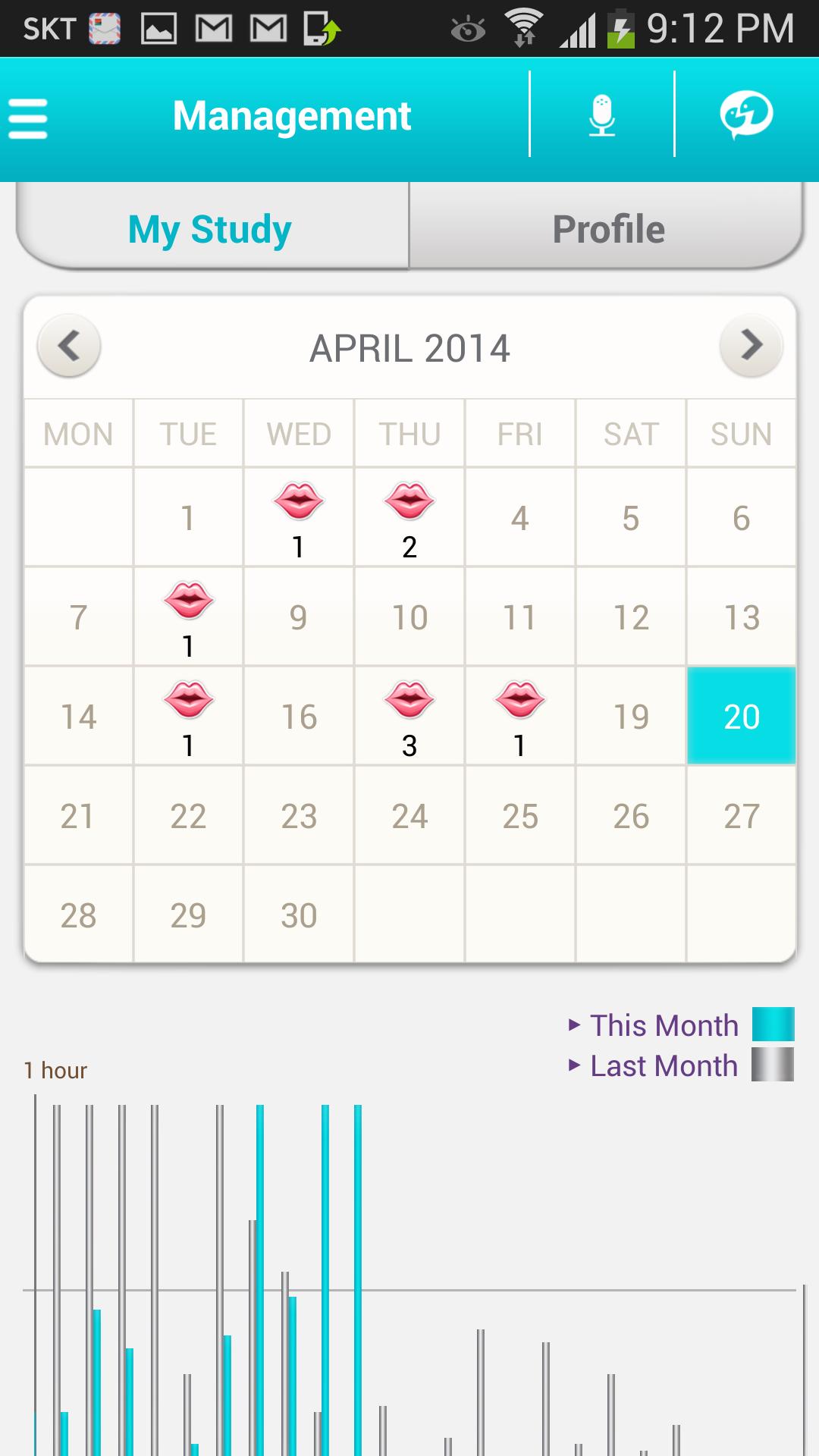This screenshot has height=1456, width=819.
Task: Select April 8 on the calendar
Action: coord(188,617)
